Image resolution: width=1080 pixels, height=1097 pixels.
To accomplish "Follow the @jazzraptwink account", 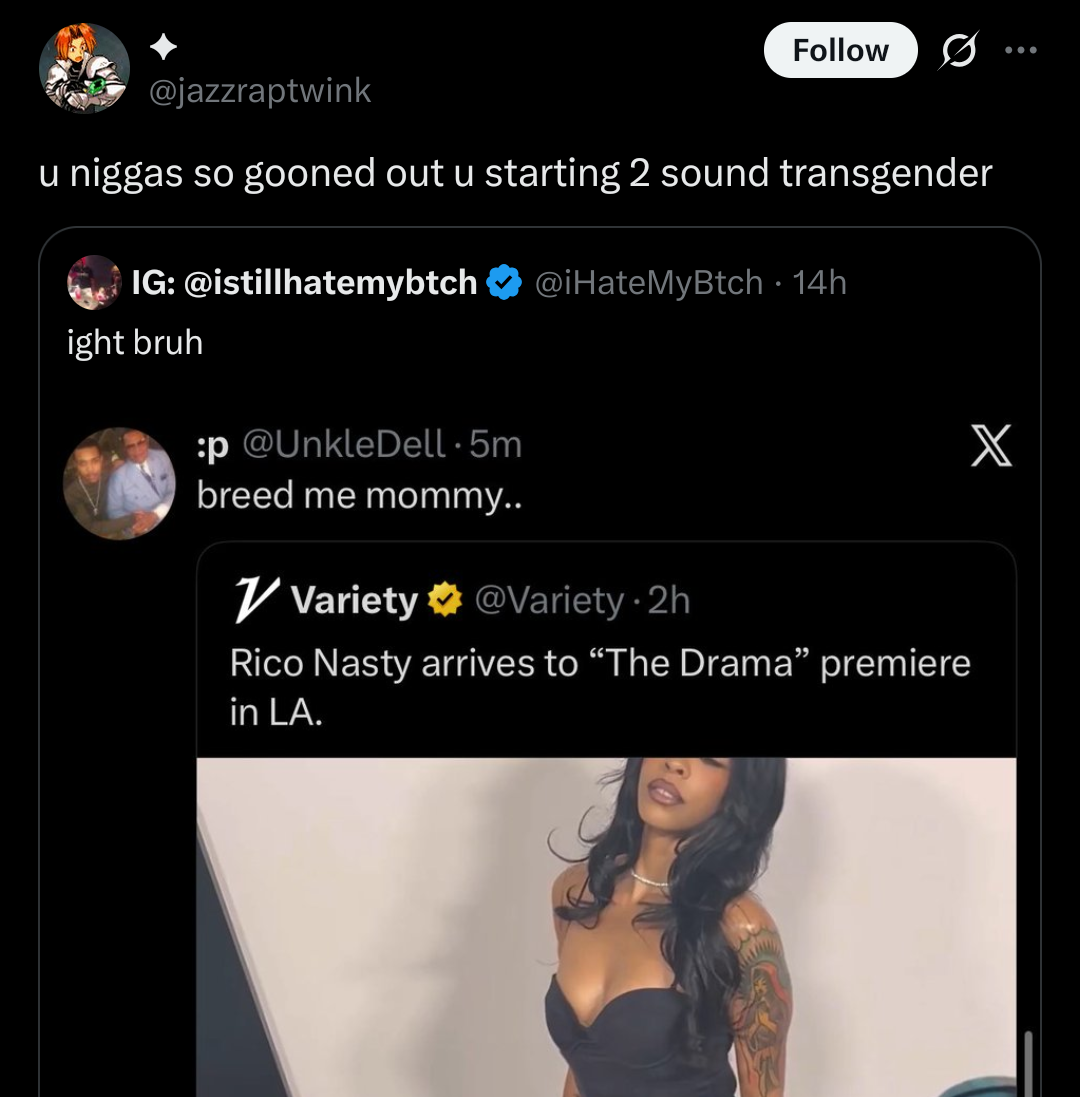I will [x=840, y=50].
